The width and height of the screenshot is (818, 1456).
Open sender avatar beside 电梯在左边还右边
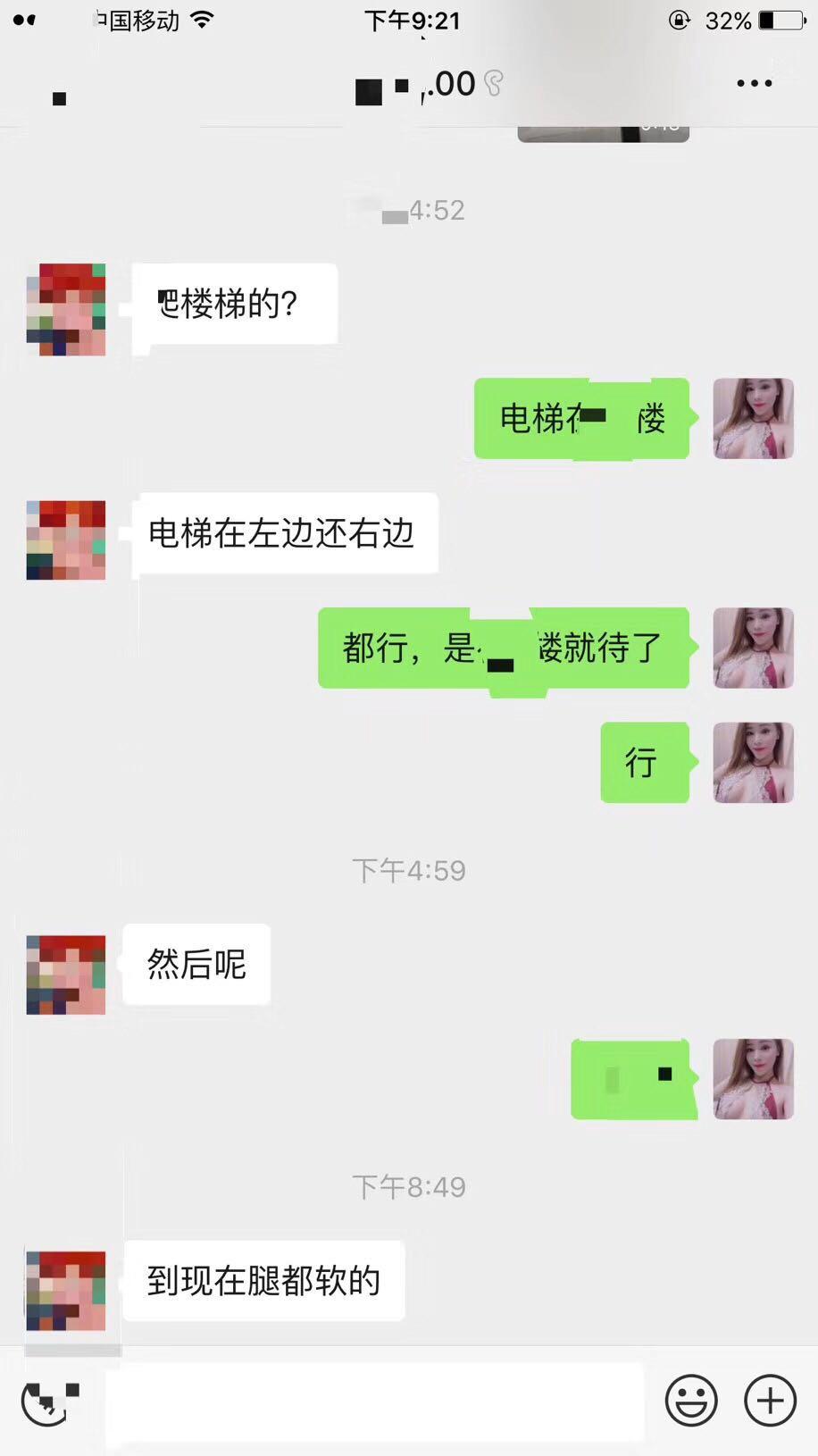point(66,540)
